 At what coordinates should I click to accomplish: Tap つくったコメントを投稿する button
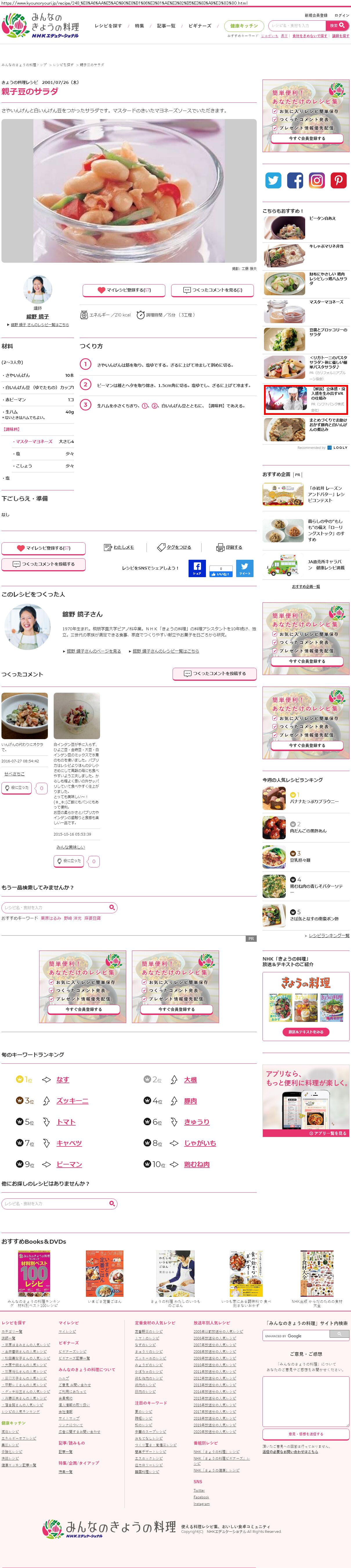(x=43, y=564)
